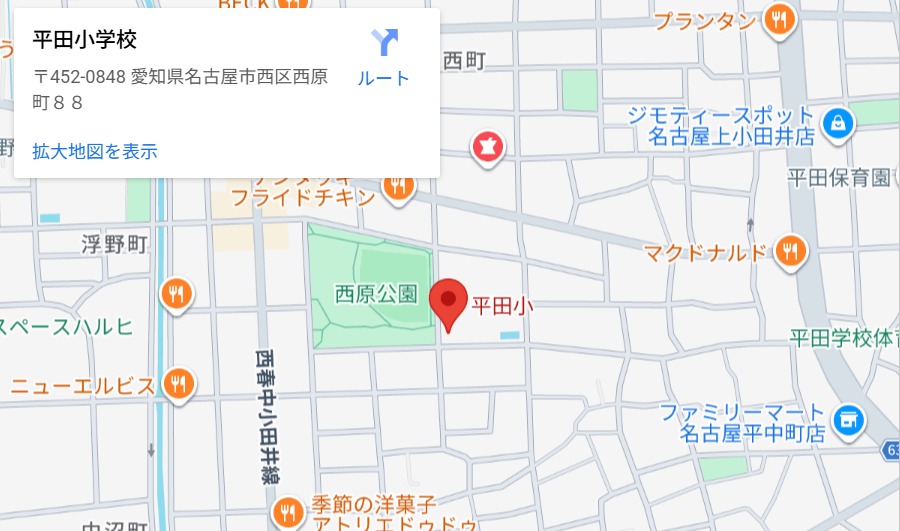Tap the ファミリーマート 名古屋平中町店 marker
This screenshot has height=531, width=900.
[848, 419]
